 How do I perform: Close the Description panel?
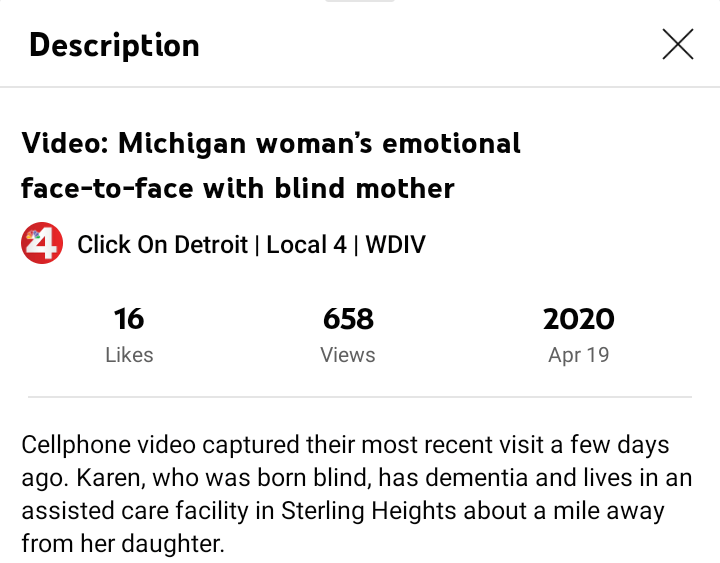677,44
